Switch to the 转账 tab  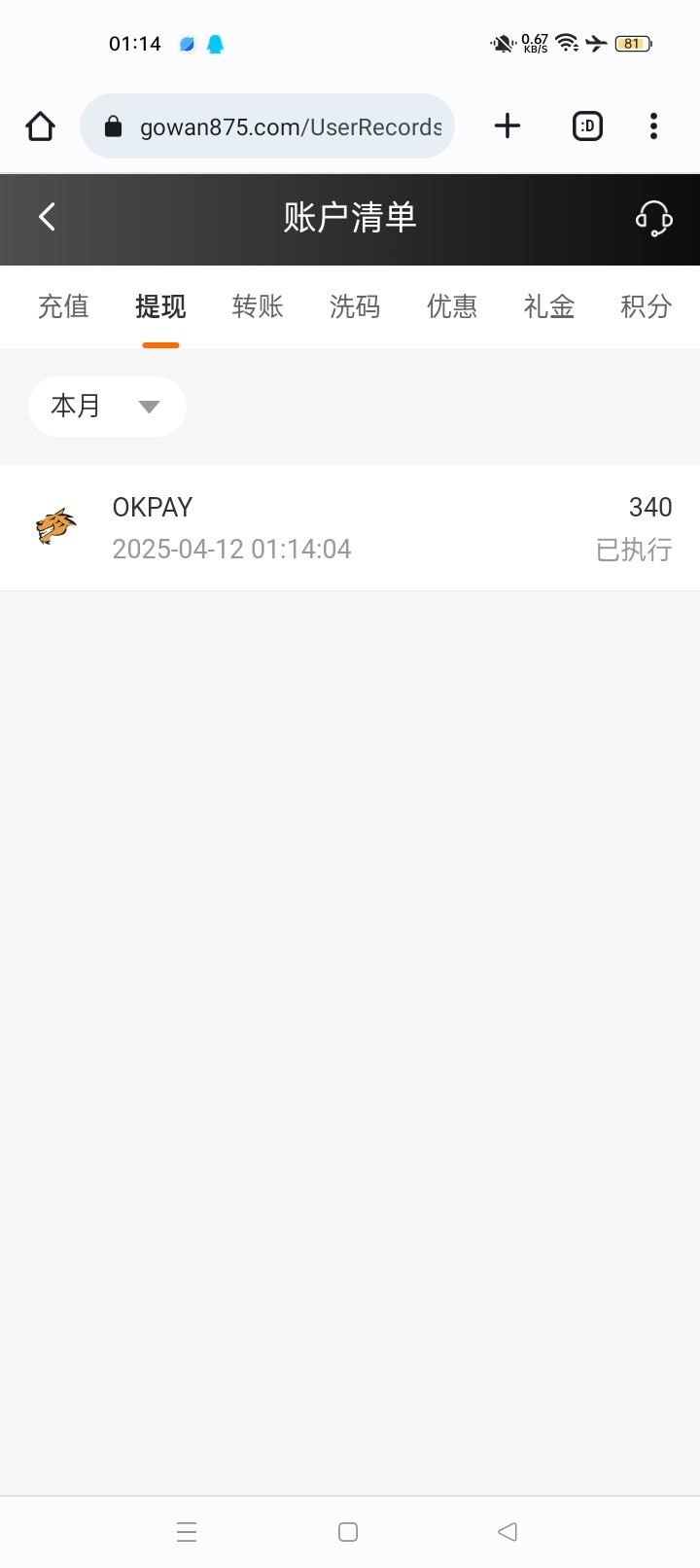tap(258, 307)
